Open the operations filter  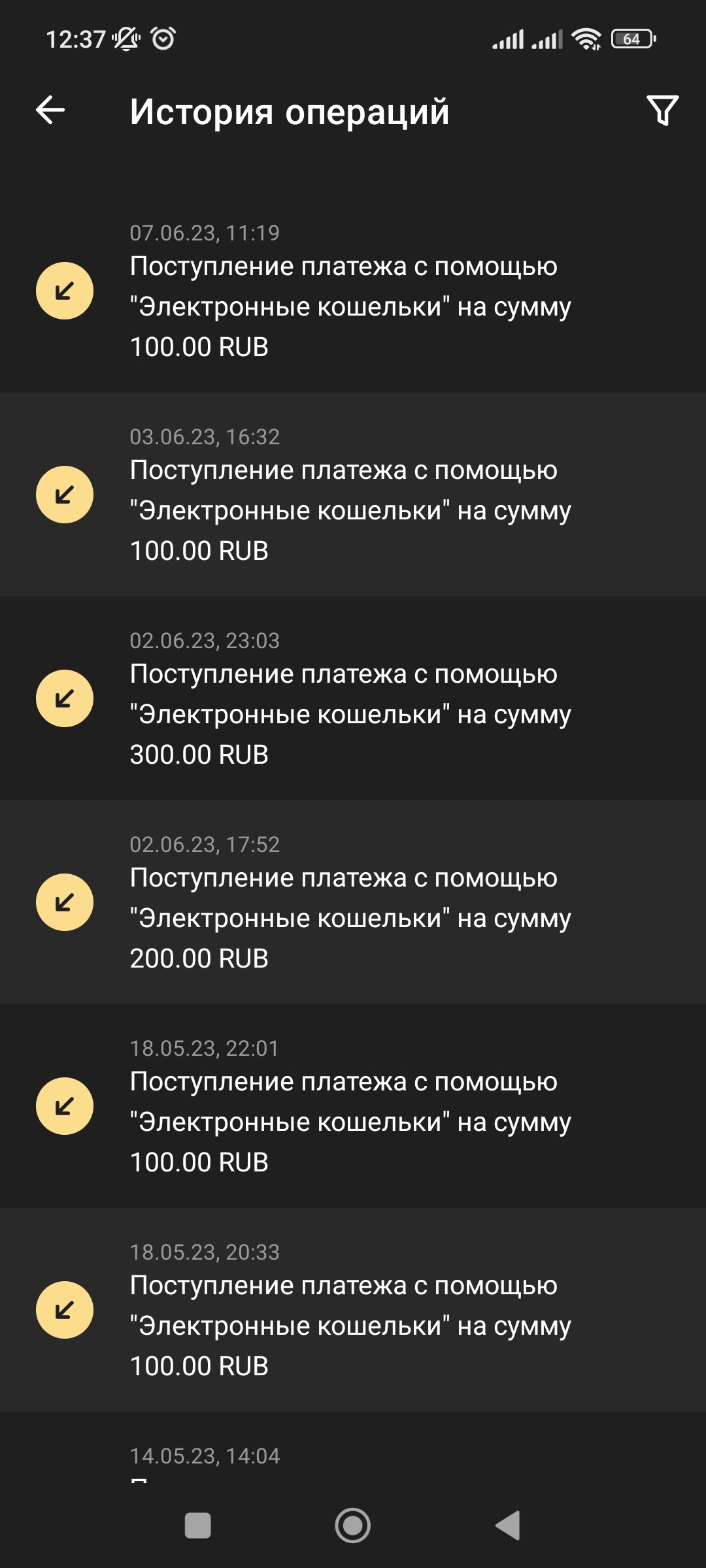pyautogui.click(x=662, y=110)
